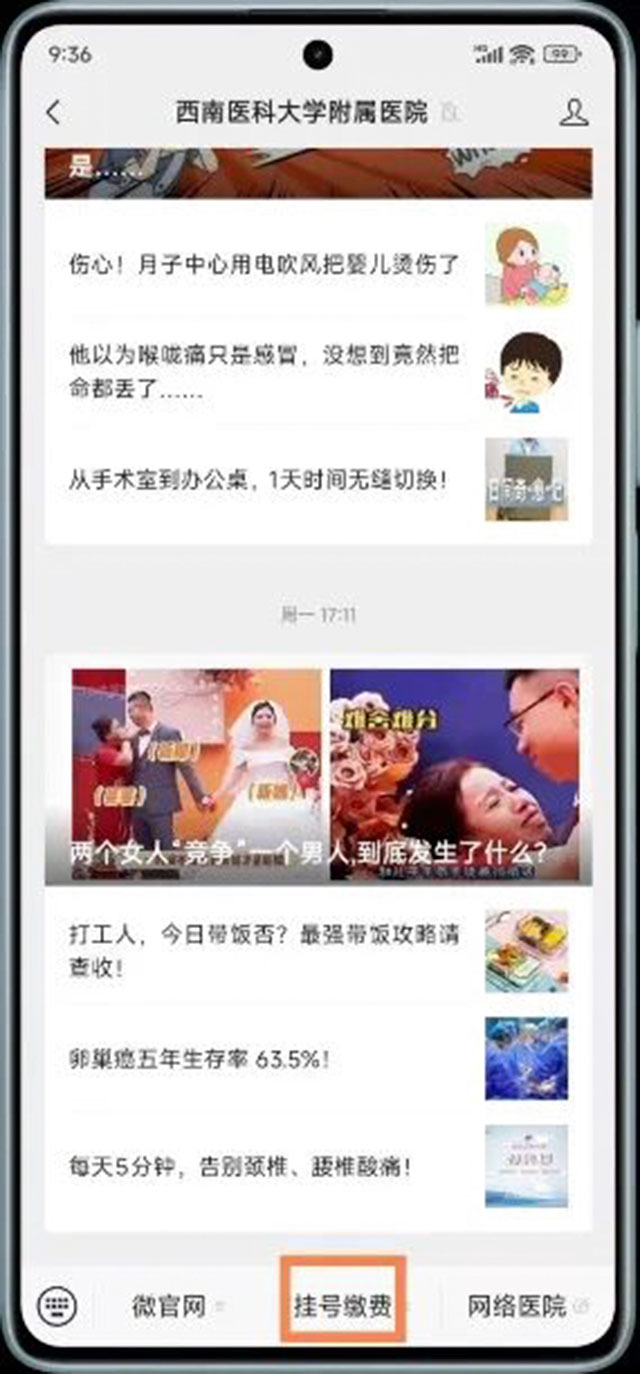The image size is (640, 1374).
Task: Open article 卵巢癌五年生存率 63.5%
Action: tap(200, 1058)
